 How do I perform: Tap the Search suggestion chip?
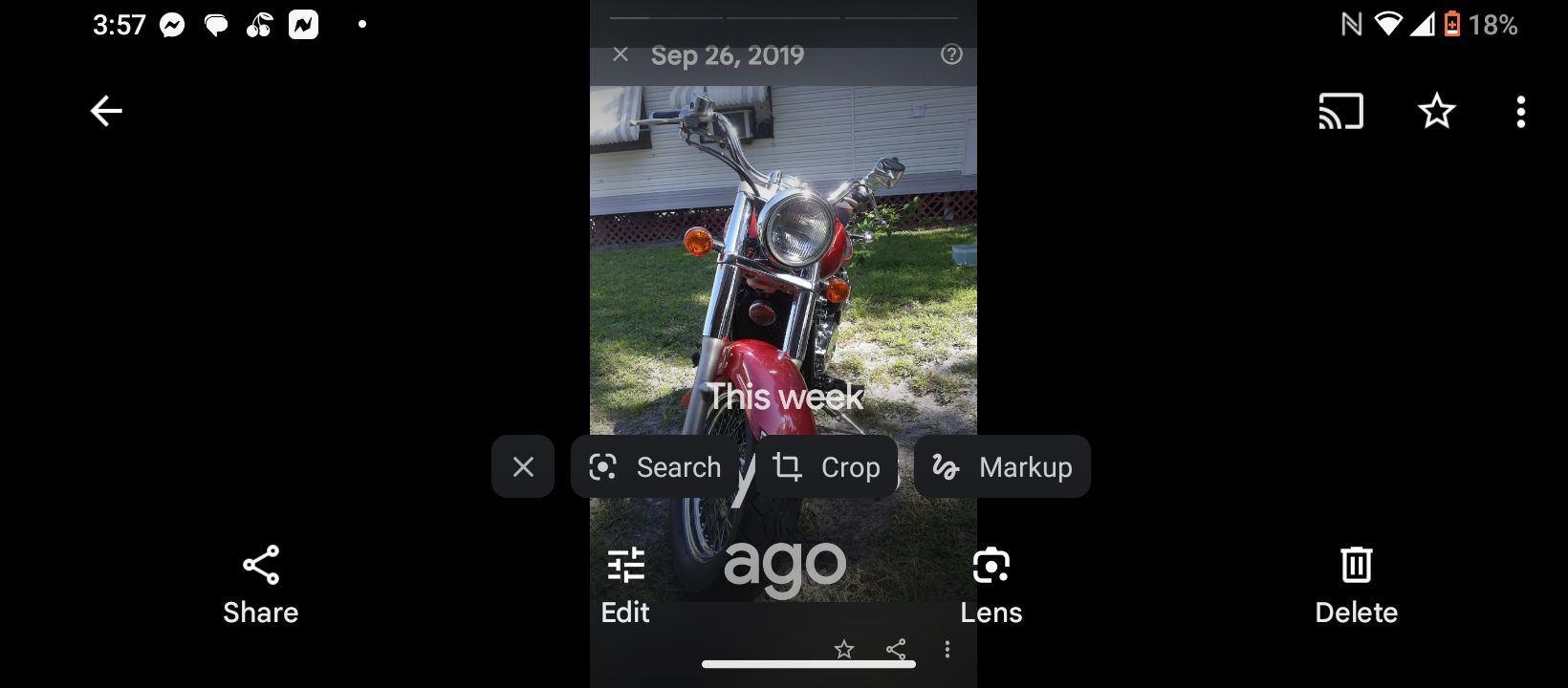coord(655,467)
